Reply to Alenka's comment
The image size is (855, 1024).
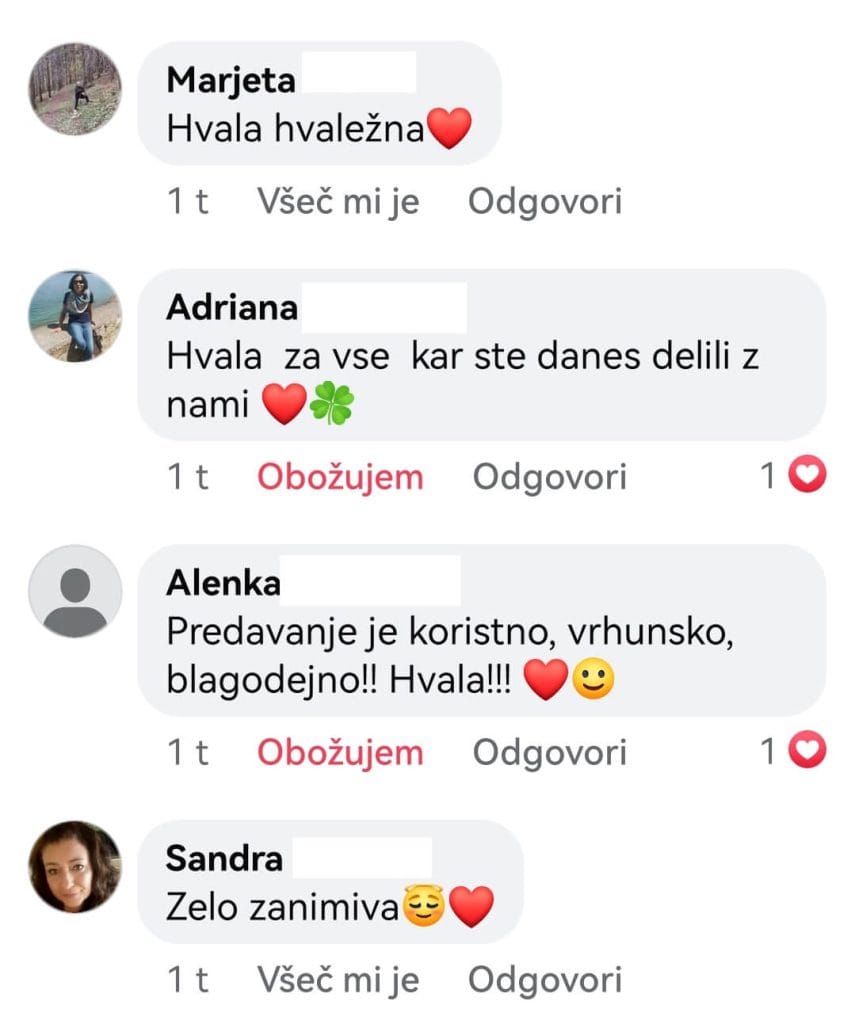pos(549,753)
